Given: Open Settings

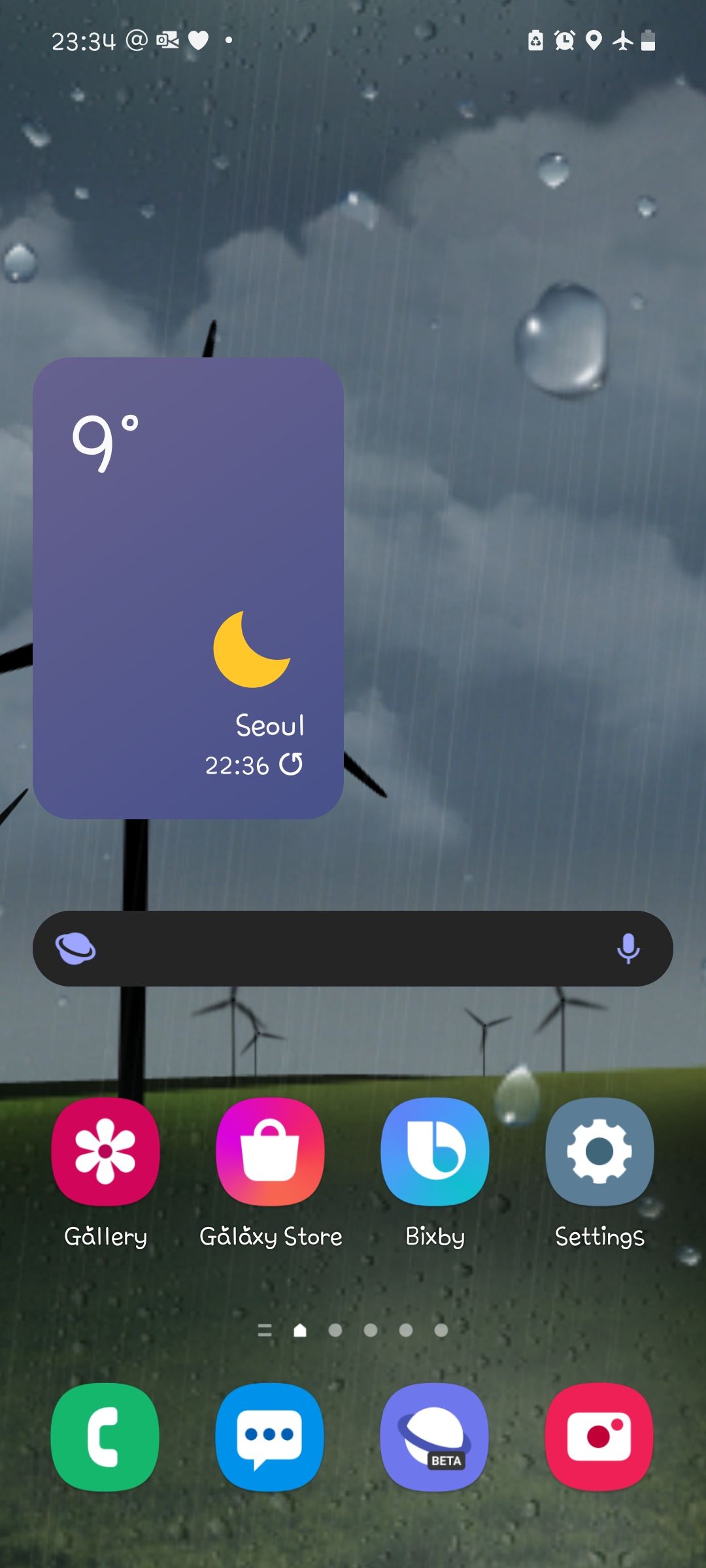Looking at the screenshot, I should [x=599, y=1152].
